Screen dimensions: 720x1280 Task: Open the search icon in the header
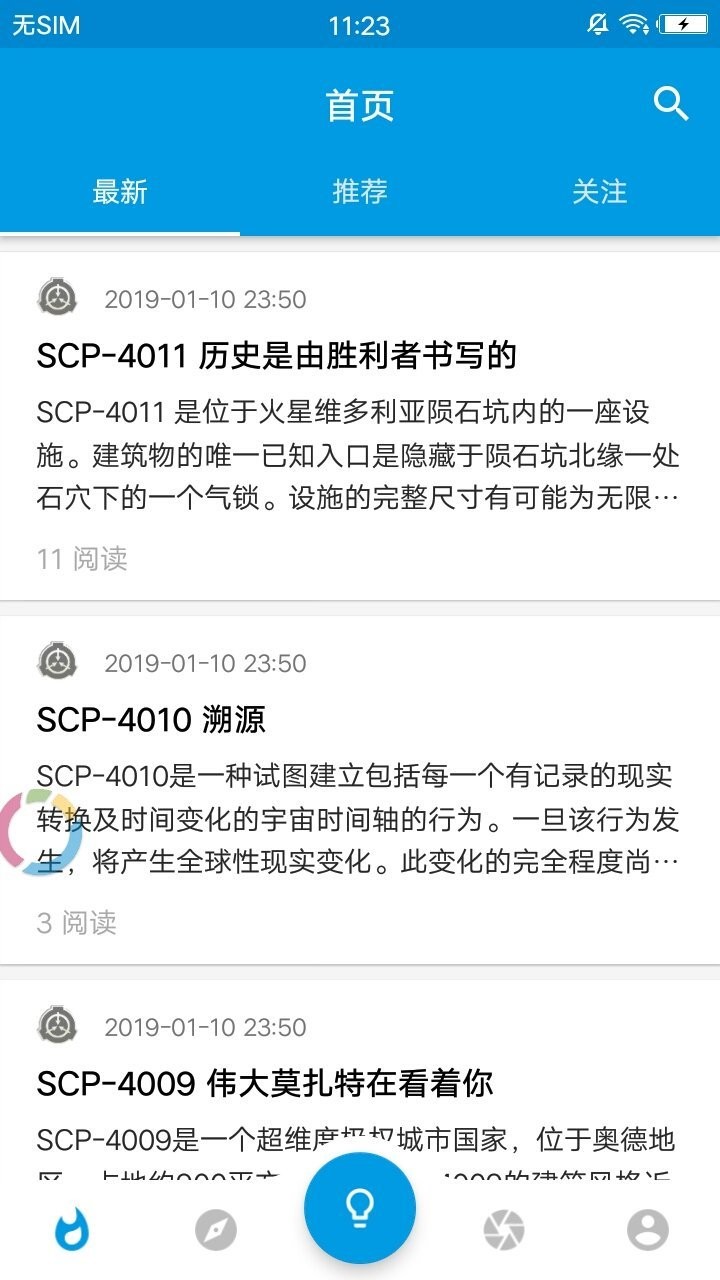coord(671,104)
